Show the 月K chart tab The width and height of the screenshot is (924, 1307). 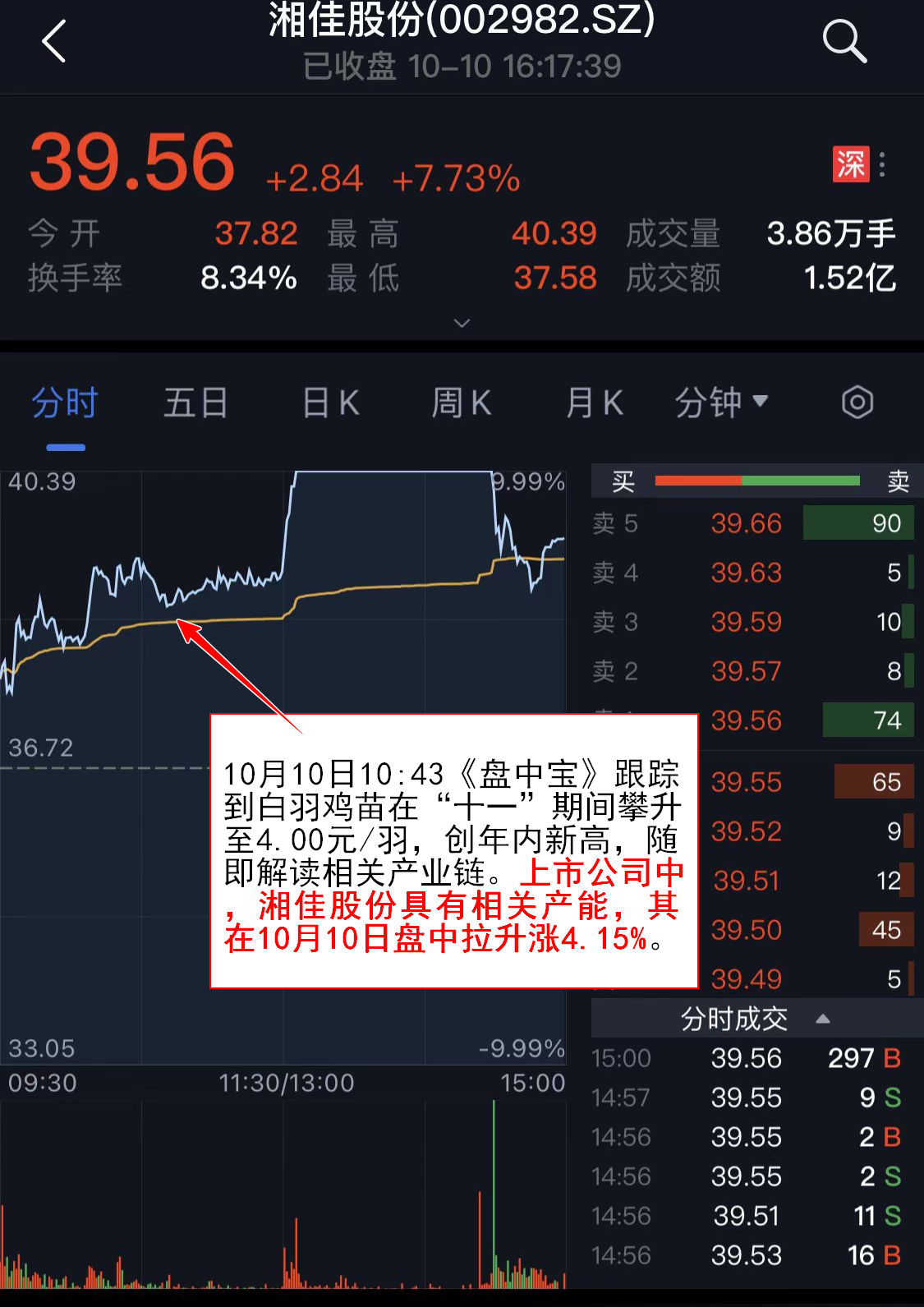point(594,403)
